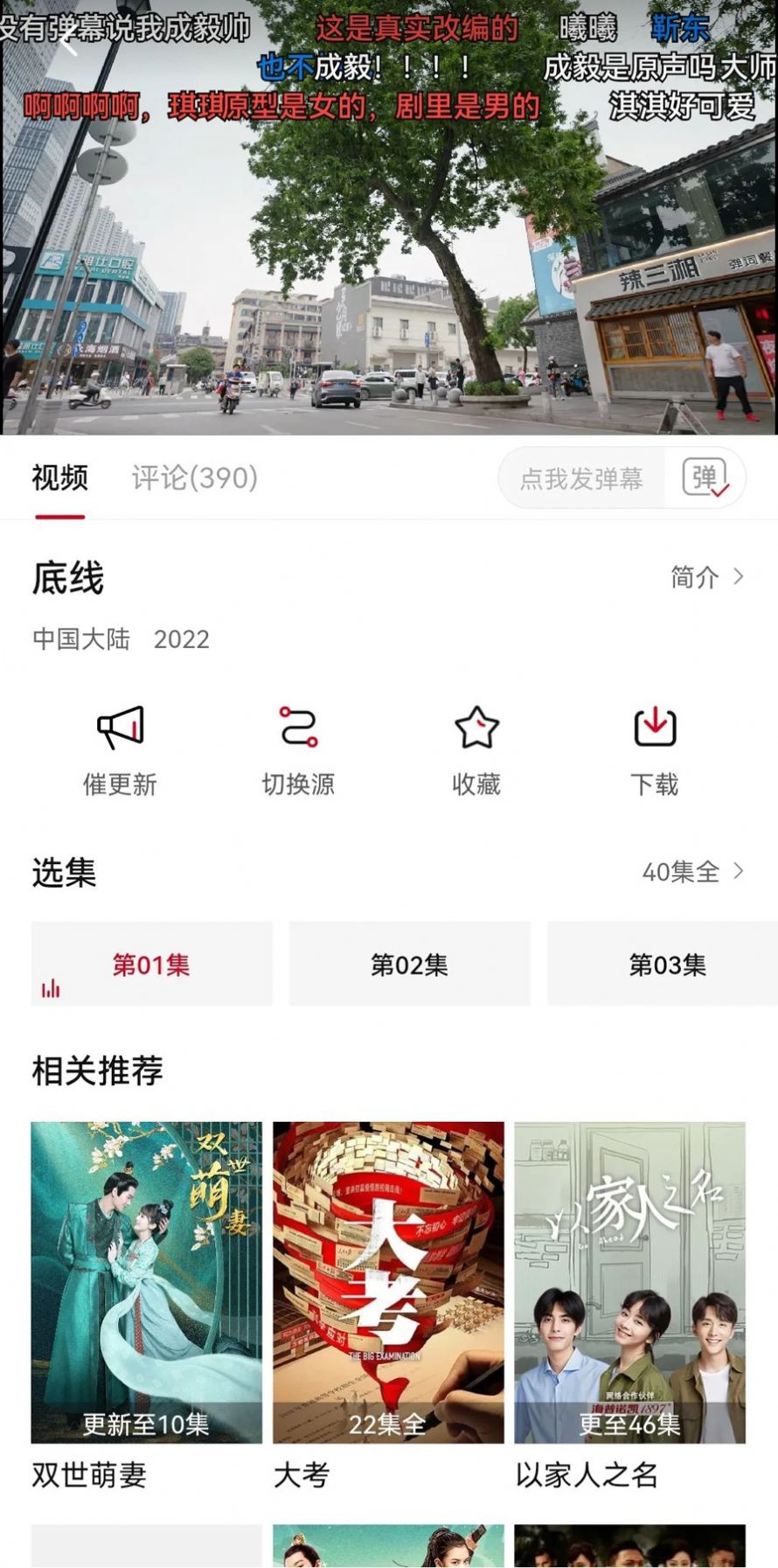Open the 简介 synopsis panel

point(693,577)
